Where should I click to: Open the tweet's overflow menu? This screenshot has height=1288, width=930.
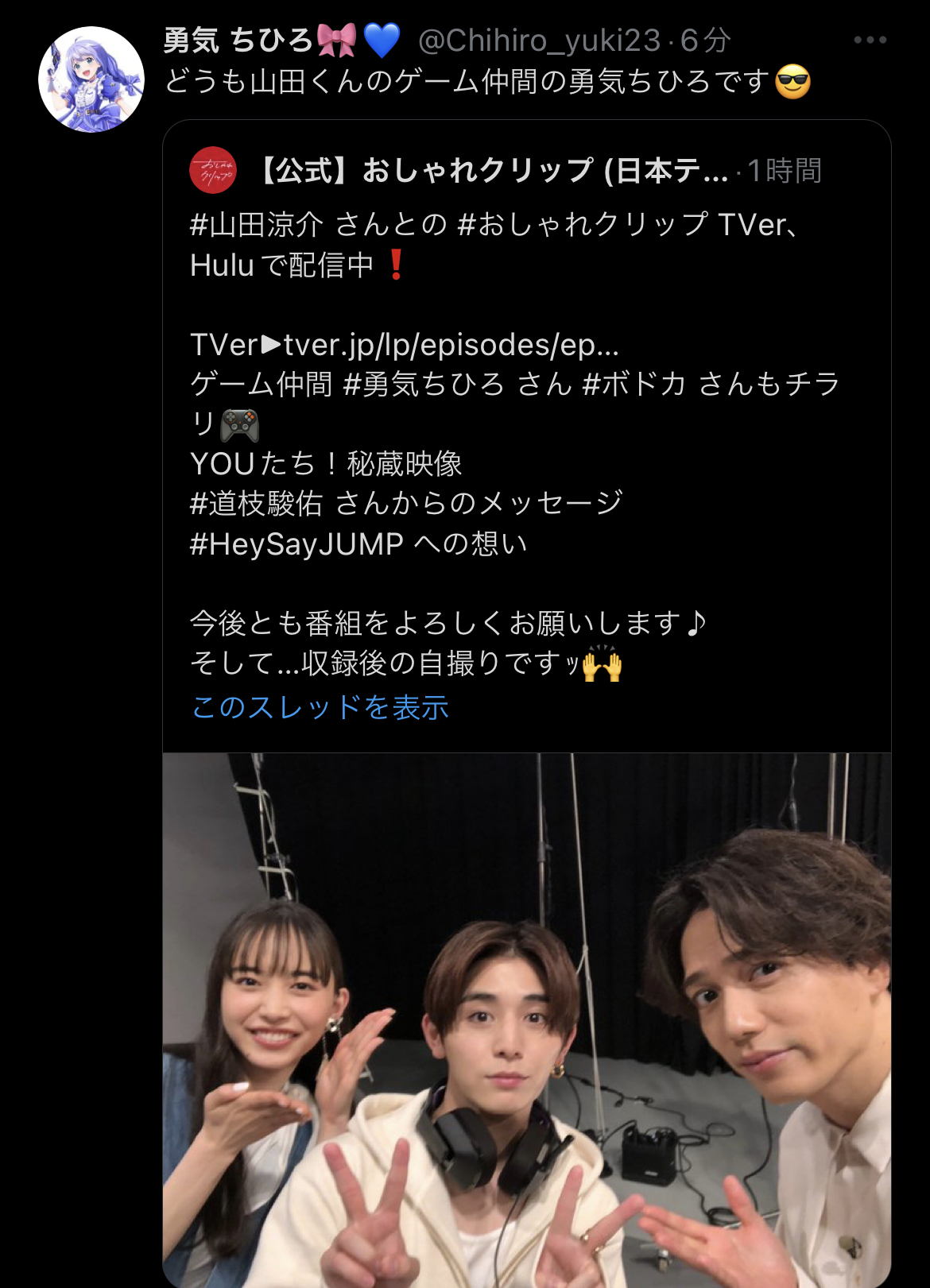pos(870,40)
